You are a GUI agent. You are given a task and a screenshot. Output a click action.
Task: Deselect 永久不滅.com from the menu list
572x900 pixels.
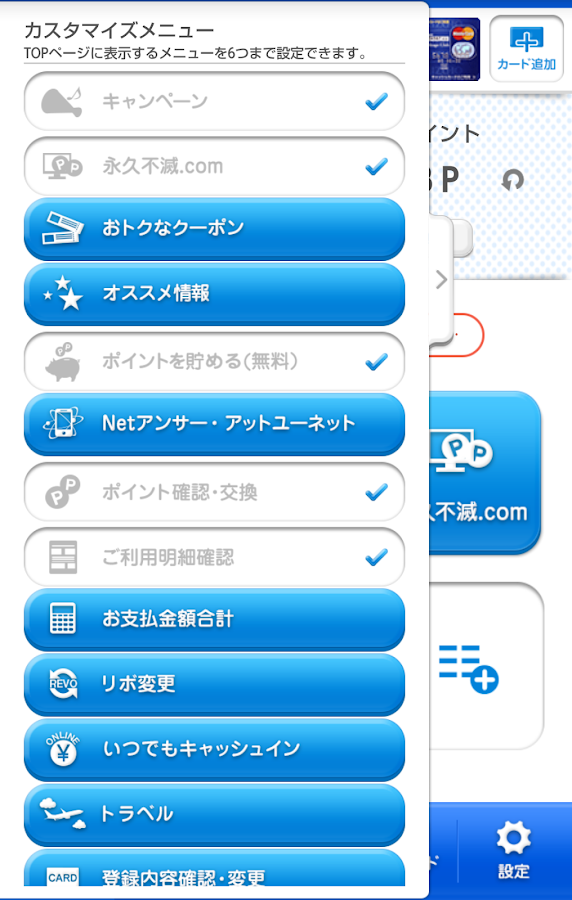coord(214,166)
